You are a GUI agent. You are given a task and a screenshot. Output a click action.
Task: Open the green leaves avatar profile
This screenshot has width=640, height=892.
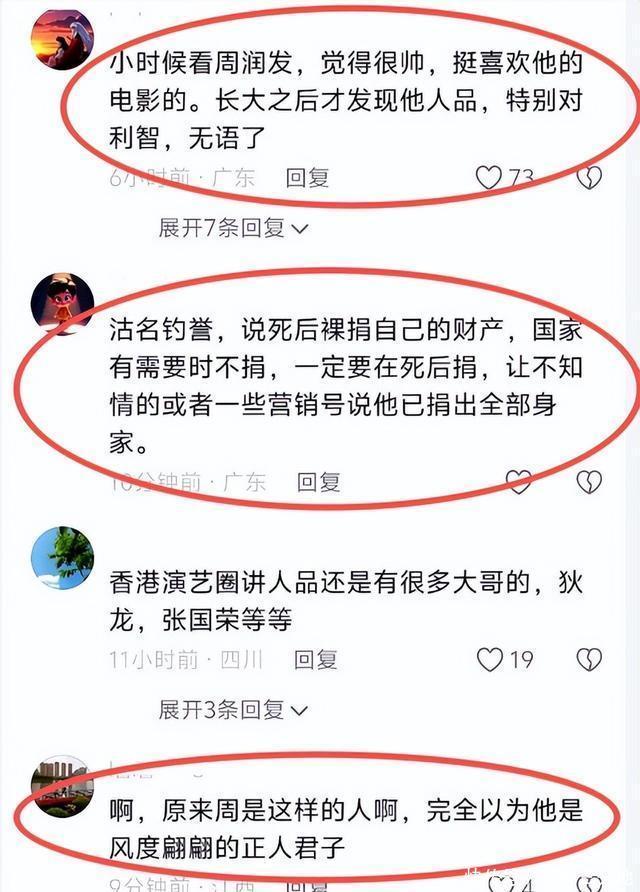point(63,557)
